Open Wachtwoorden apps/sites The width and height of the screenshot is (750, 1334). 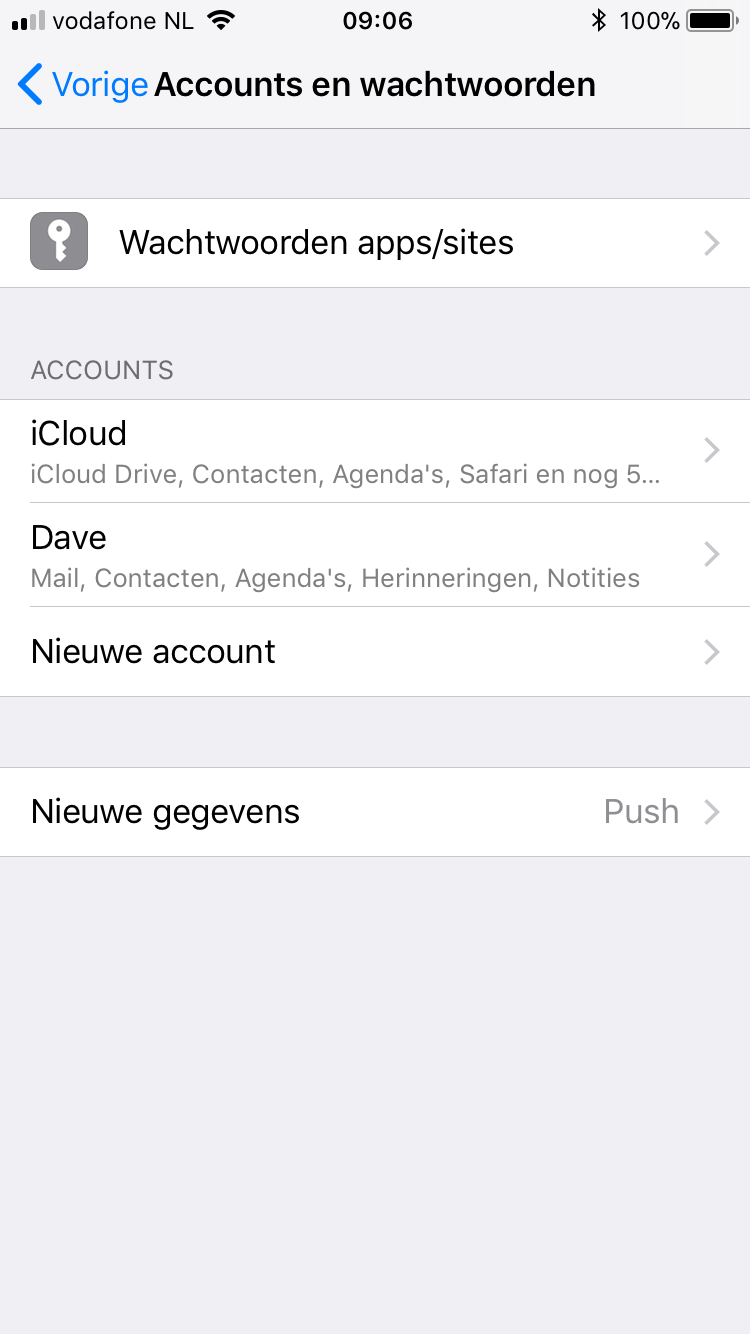click(375, 243)
